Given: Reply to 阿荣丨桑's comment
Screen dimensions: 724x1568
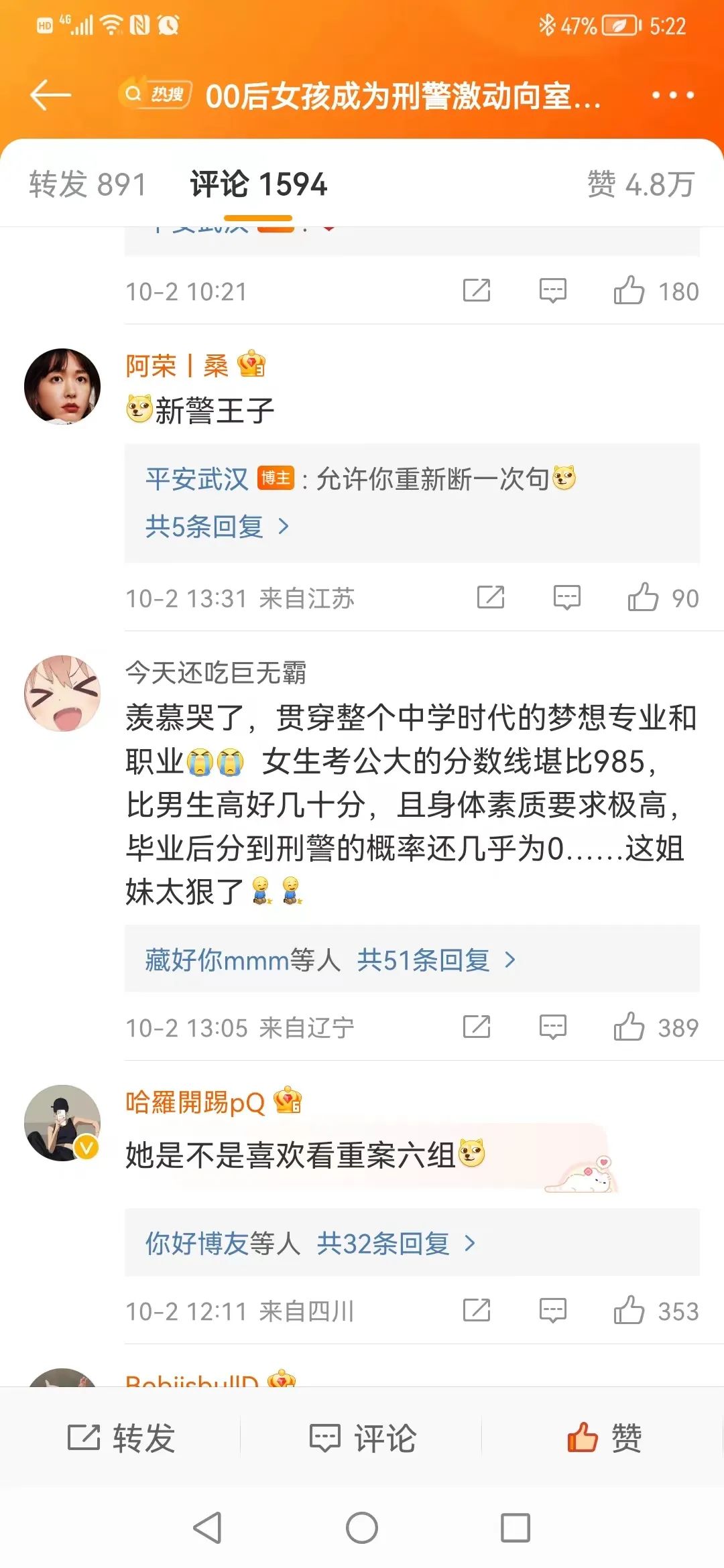Looking at the screenshot, I should tap(566, 597).
